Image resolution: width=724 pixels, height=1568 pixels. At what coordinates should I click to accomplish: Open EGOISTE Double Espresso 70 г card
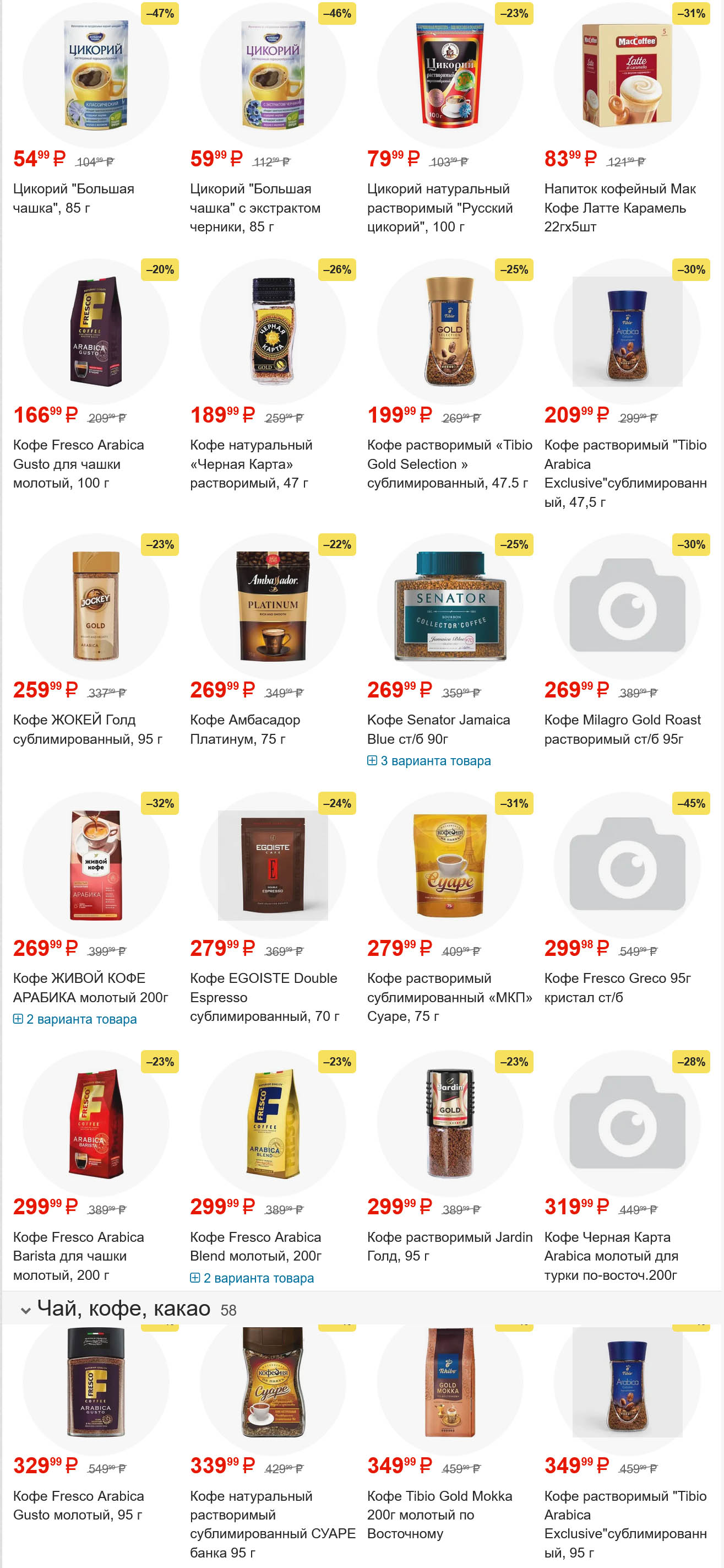pyautogui.click(x=264, y=997)
